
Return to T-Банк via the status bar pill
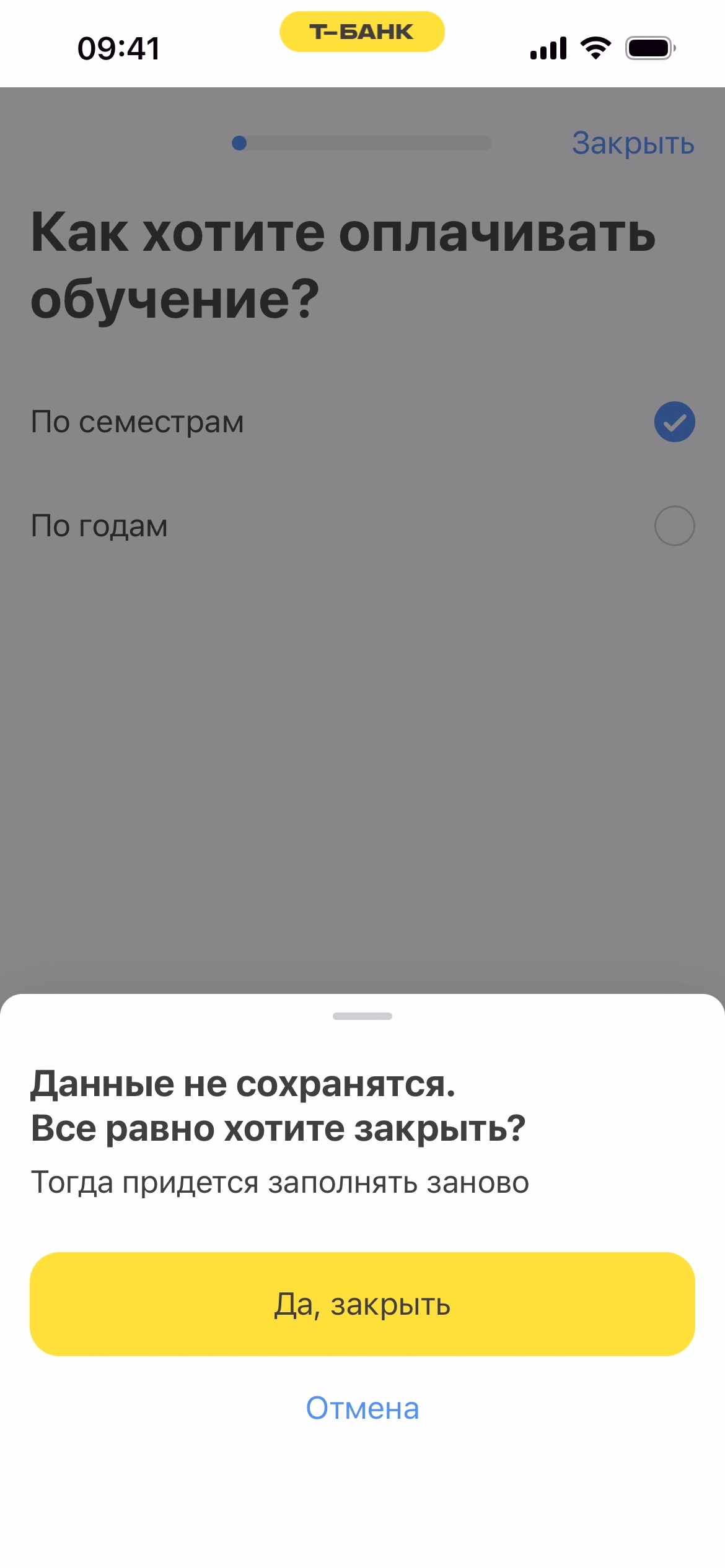pos(362,32)
